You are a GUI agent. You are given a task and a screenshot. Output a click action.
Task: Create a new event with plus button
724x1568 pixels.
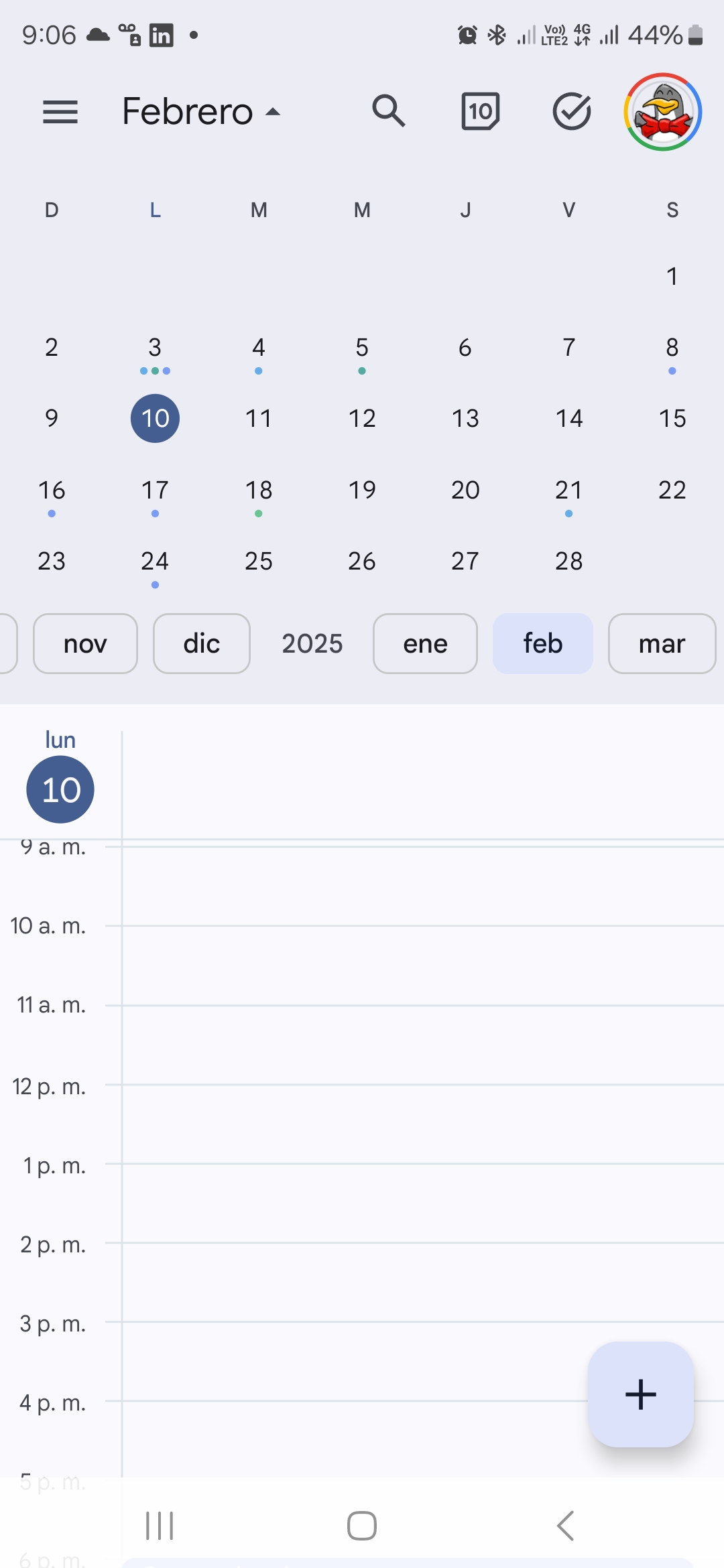click(x=640, y=1394)
